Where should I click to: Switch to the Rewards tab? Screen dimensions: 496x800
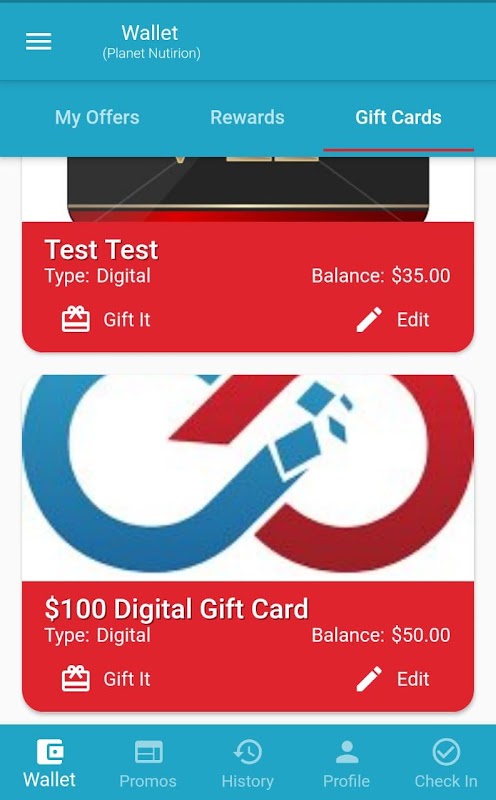pos(247,118)
